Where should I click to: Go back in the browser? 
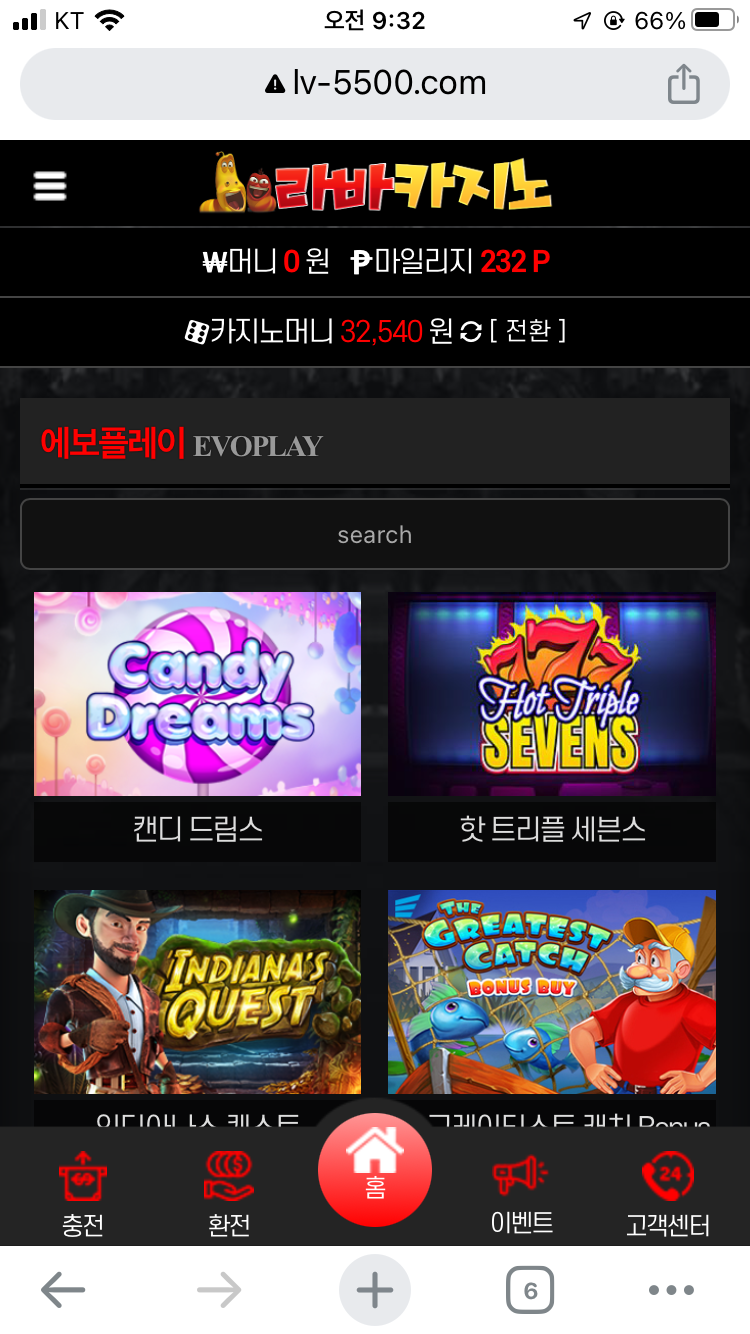tap(63, 1291)
